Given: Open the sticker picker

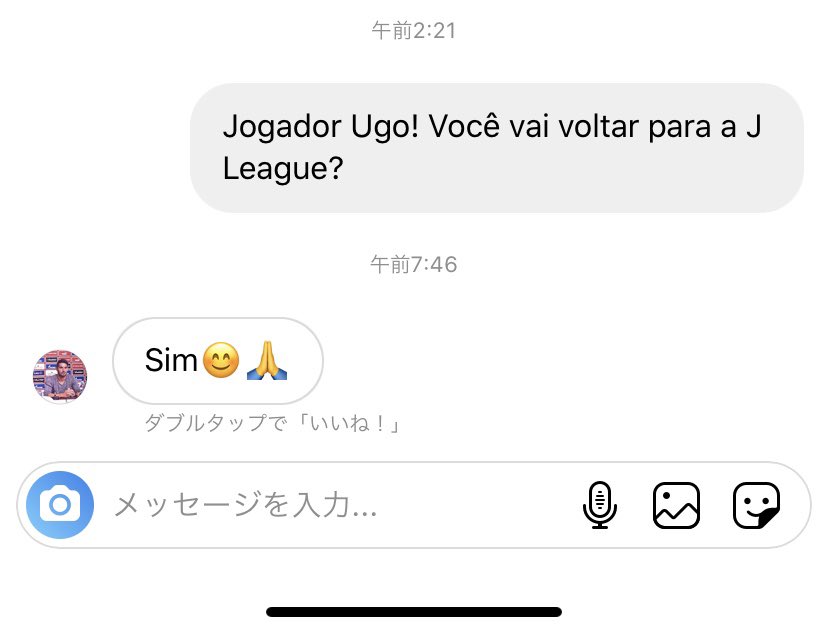Looking at the screenshot, I should click(x=756, y=505).
